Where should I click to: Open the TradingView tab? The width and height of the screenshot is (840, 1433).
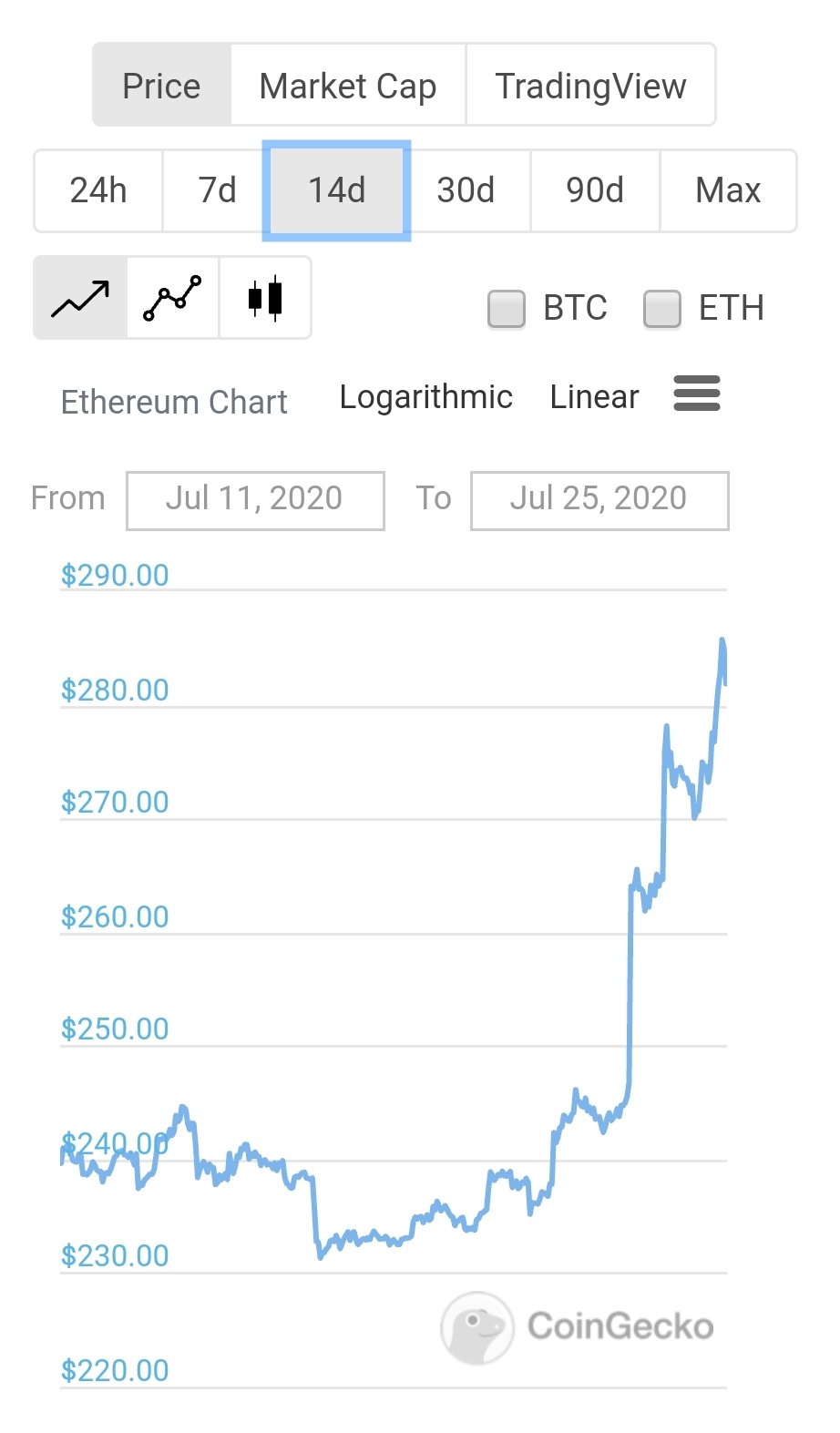point(590,86)
